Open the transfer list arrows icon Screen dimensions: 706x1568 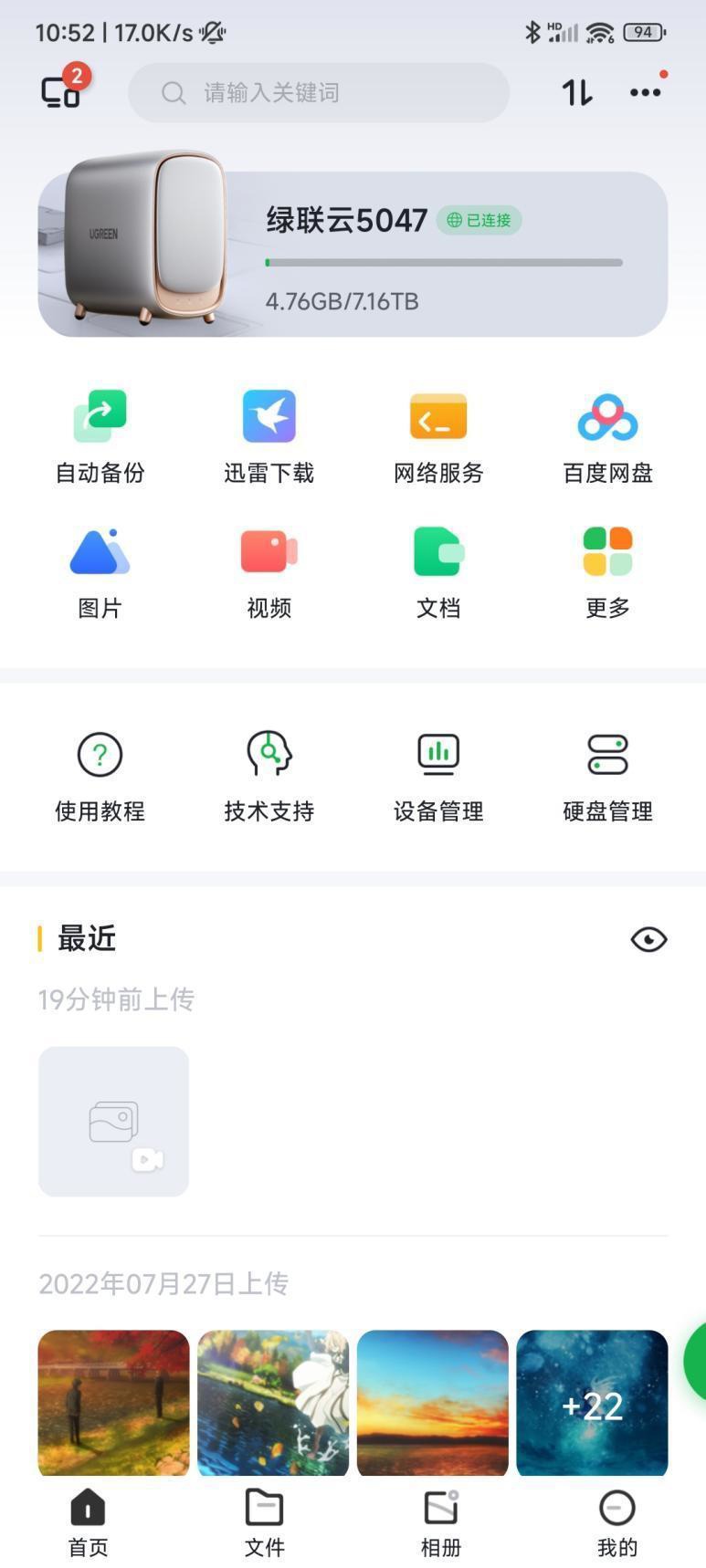click(x=577, y=92)
